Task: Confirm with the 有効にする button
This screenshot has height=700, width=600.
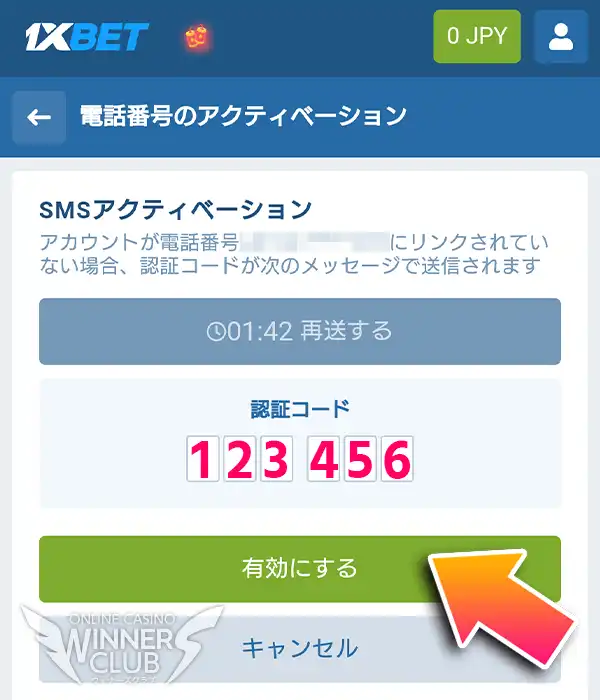Action: click(x=299, y=568)
